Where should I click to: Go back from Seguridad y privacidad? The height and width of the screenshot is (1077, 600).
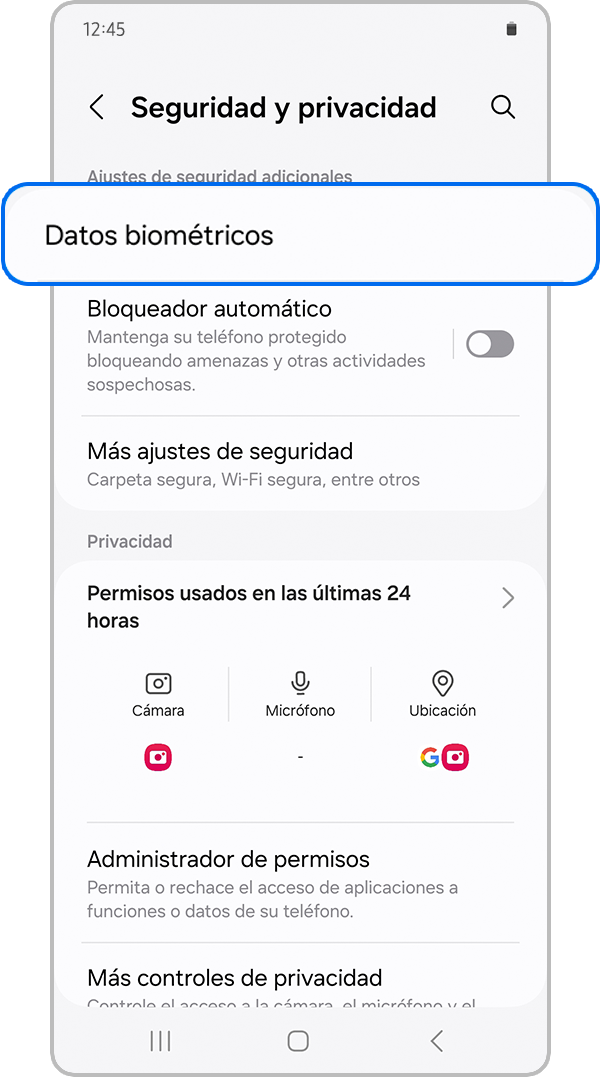coord(97,108)
